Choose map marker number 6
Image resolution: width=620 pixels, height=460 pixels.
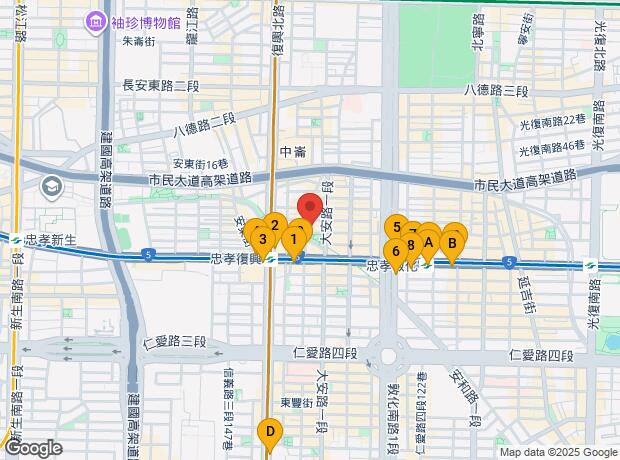(x=395, y=251)
